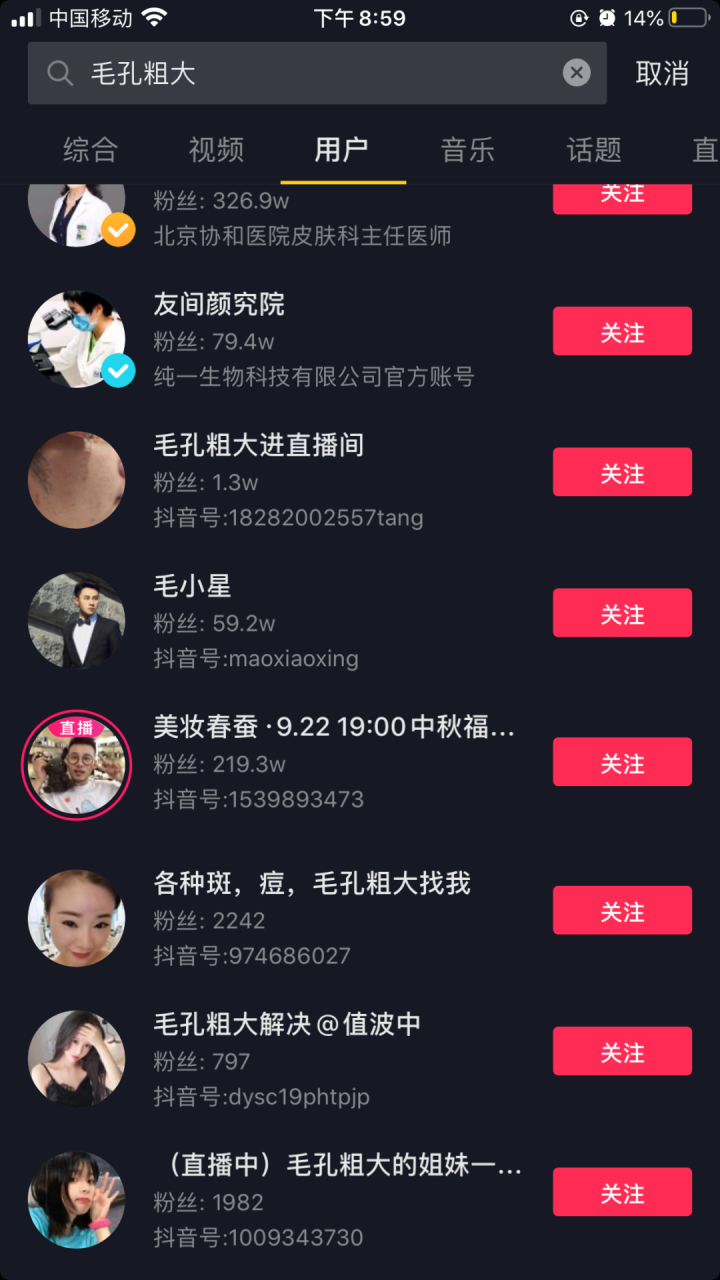Image resolution: width=720 pixels, height=1280 pixels.
Task: Select the 综合 tab
Action: point(90,150)
